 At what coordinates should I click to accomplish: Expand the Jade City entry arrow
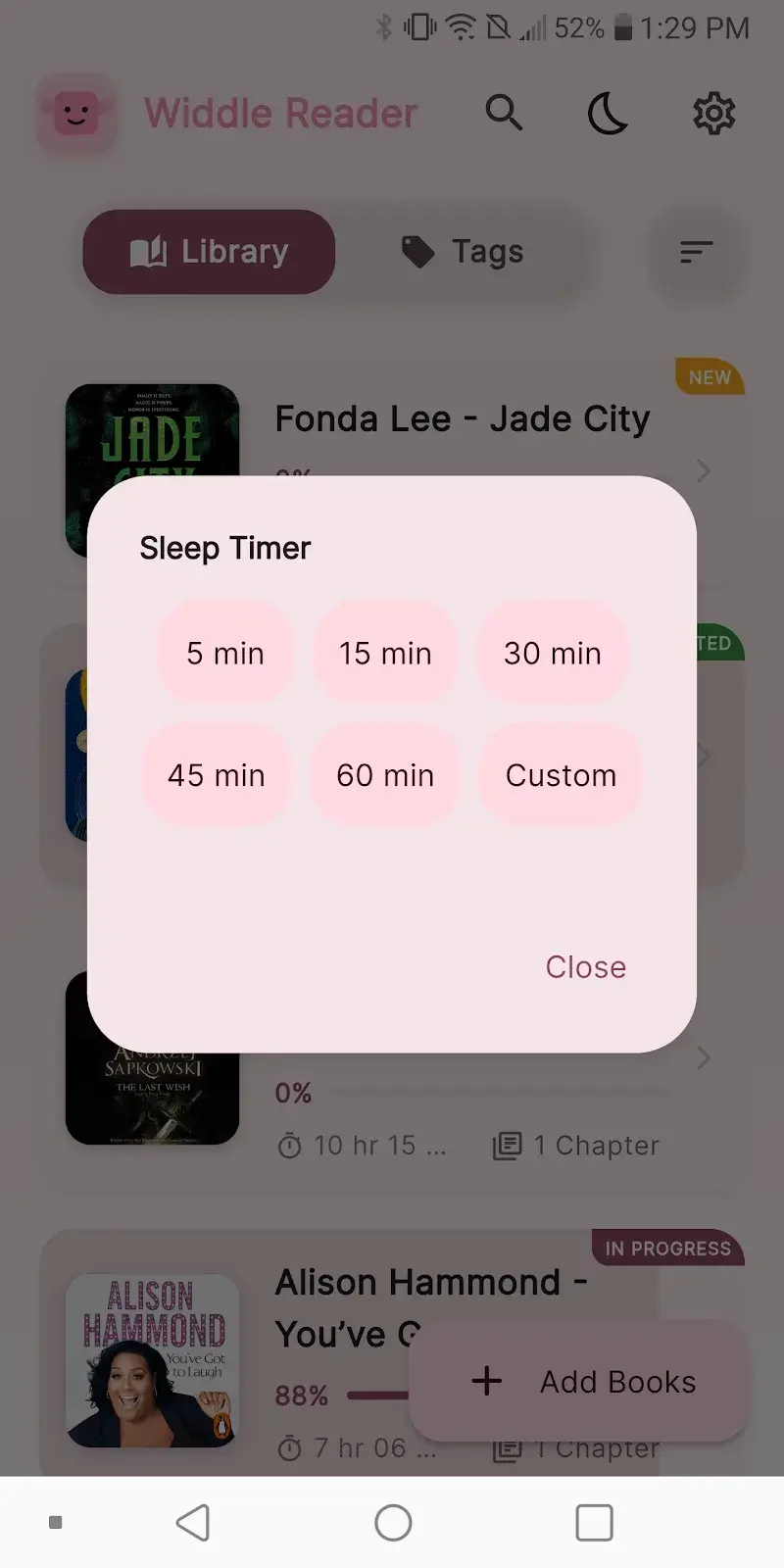[x=704, y=471]
